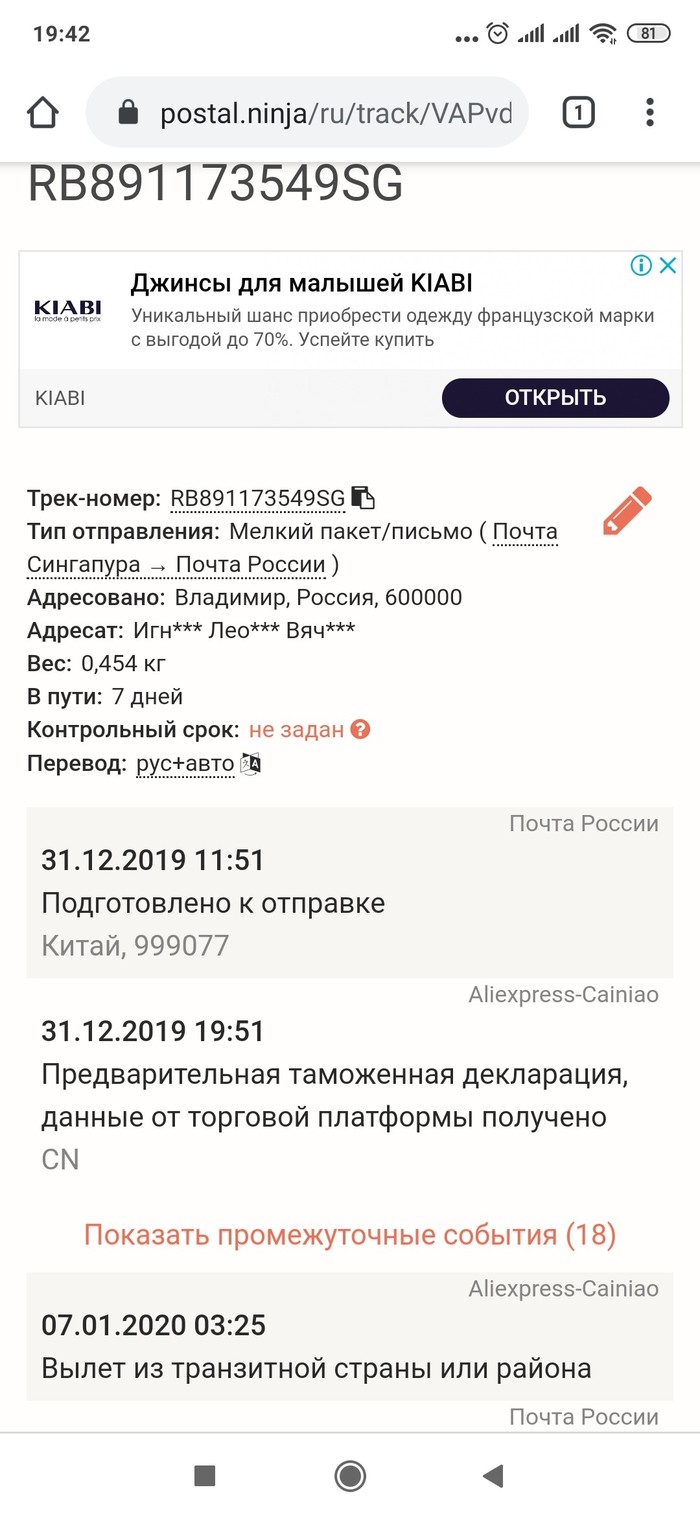The height and width of the screenshot is (1516, 700).
Task: Go back with the system back button
Action: (x=492, y=1475)
